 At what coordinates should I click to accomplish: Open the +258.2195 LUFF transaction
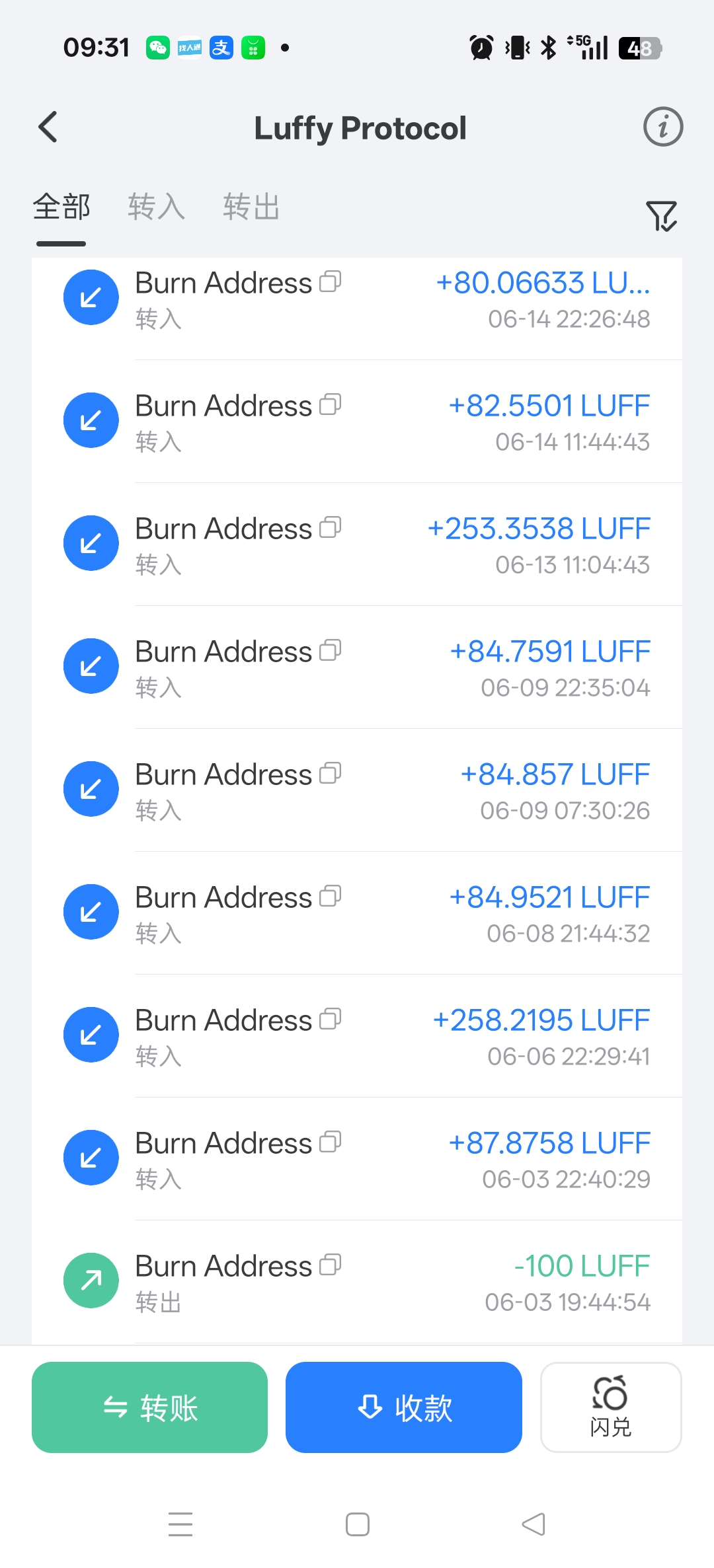tap(357, 1036)
